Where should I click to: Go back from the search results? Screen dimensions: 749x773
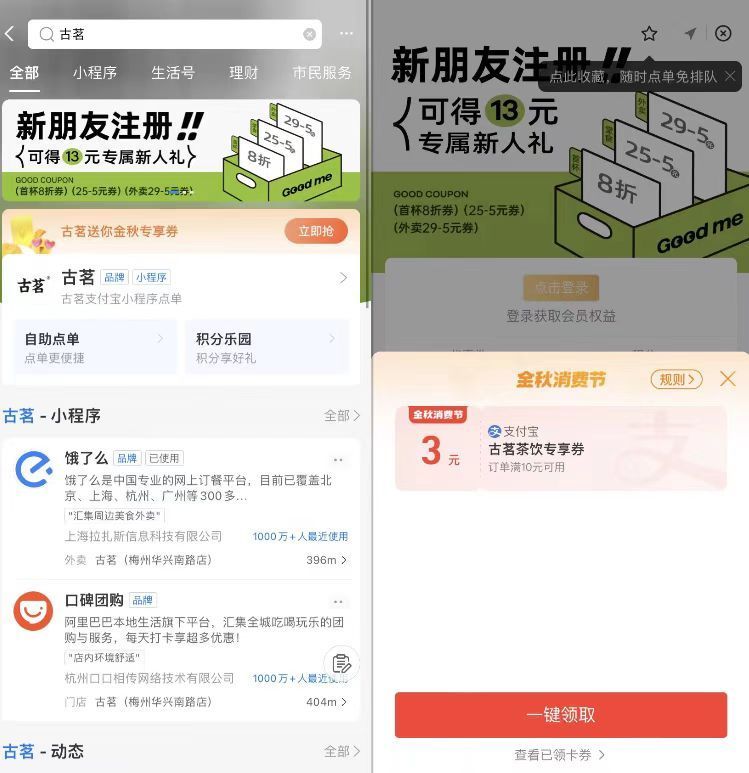[10, 34]
